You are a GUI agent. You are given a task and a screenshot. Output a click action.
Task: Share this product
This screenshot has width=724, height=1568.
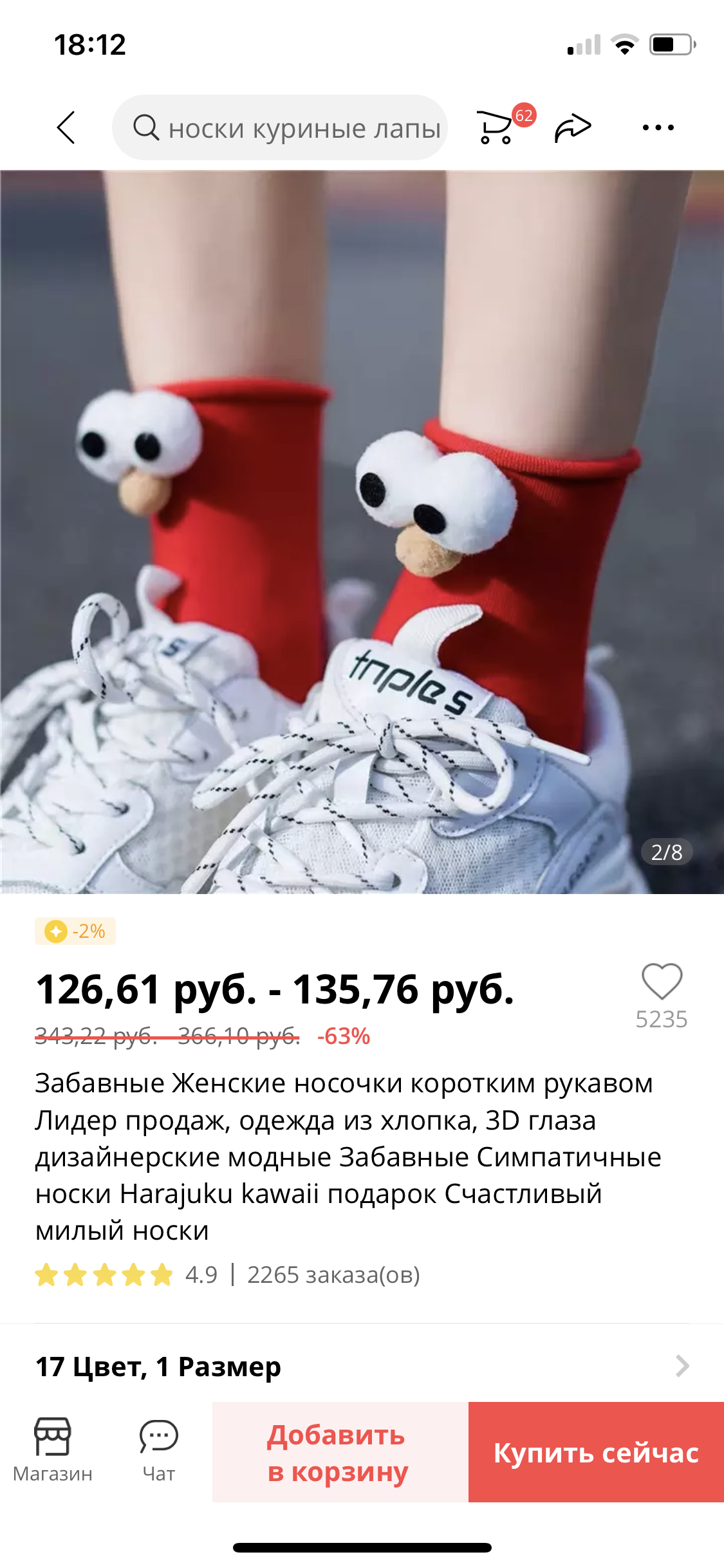pos(572,127)
